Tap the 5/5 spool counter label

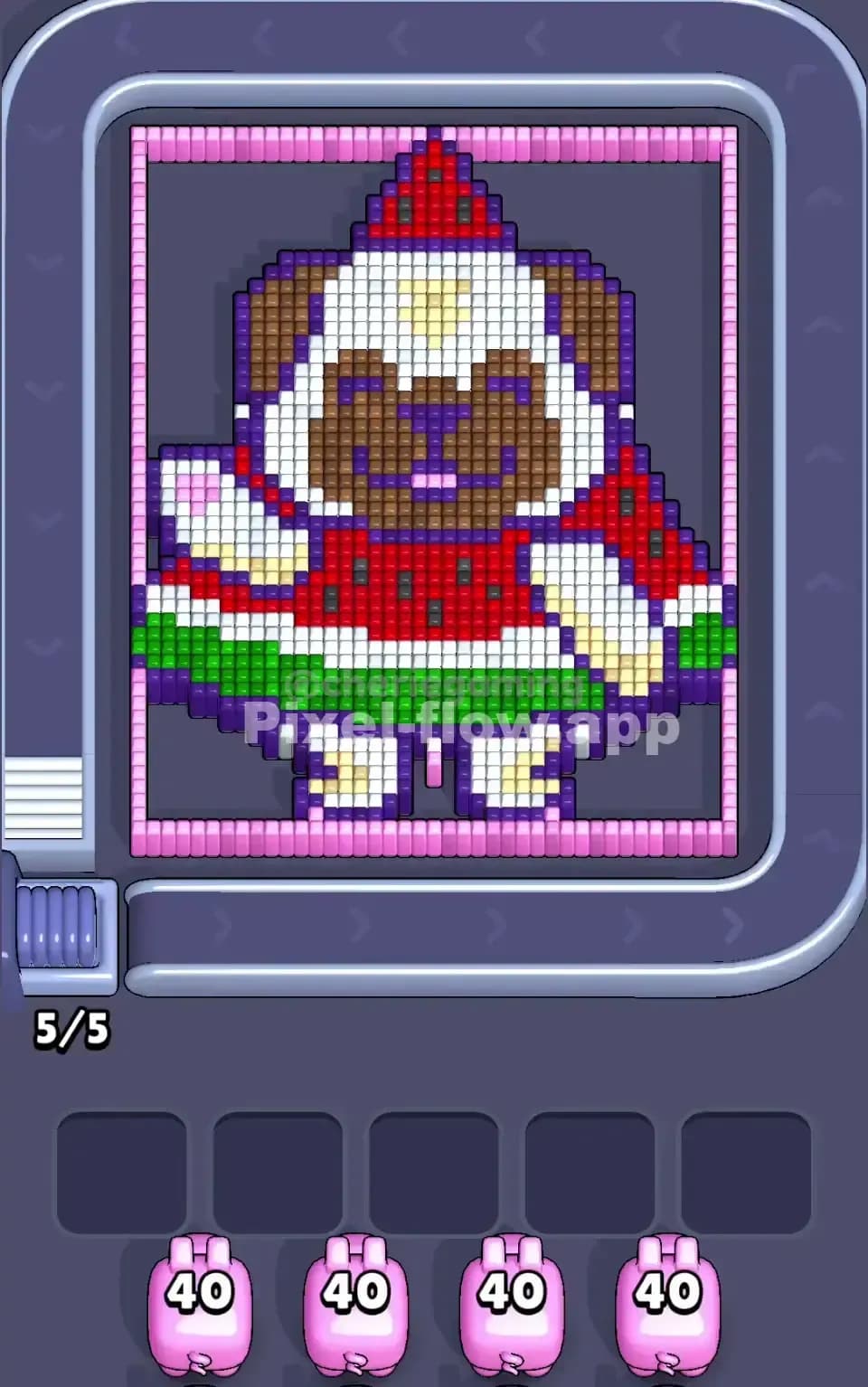72,1027
